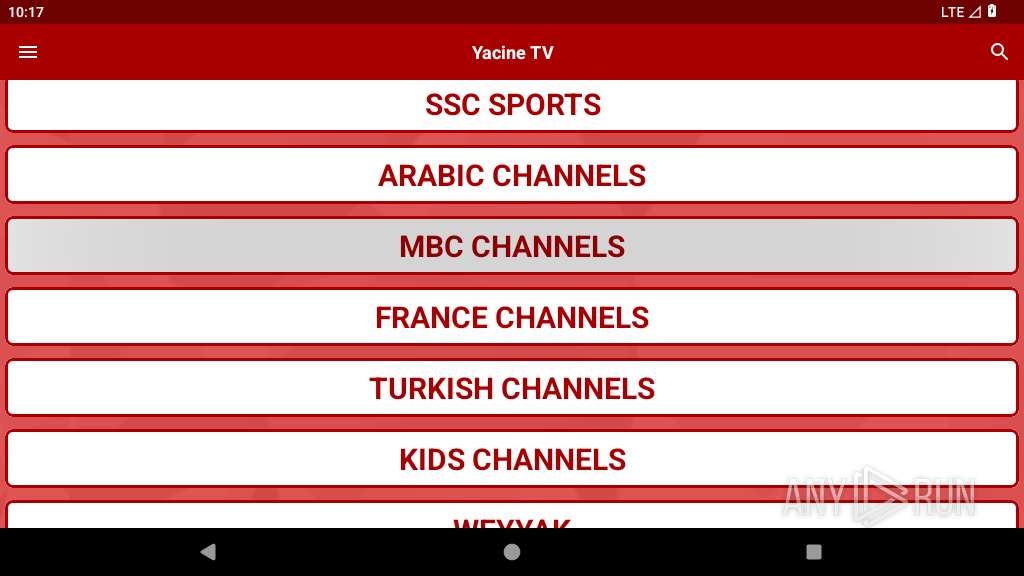Viewport: 1024px width, 576px height.
Task: Go to the home screen
Action: pos(512,552)
